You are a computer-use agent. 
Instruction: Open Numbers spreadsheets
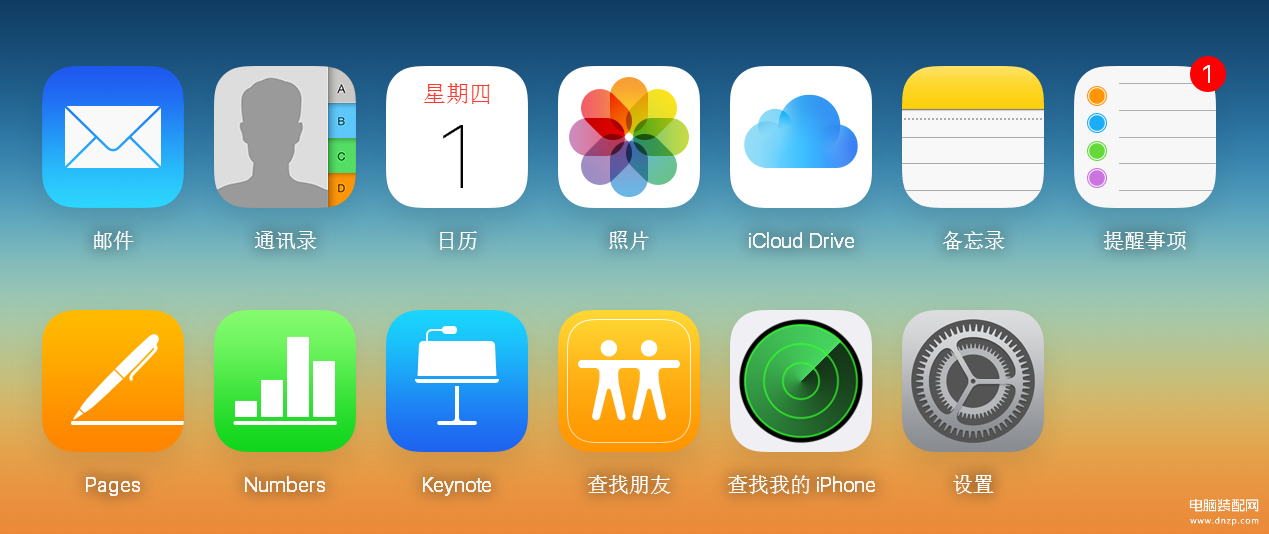(285, 381)
